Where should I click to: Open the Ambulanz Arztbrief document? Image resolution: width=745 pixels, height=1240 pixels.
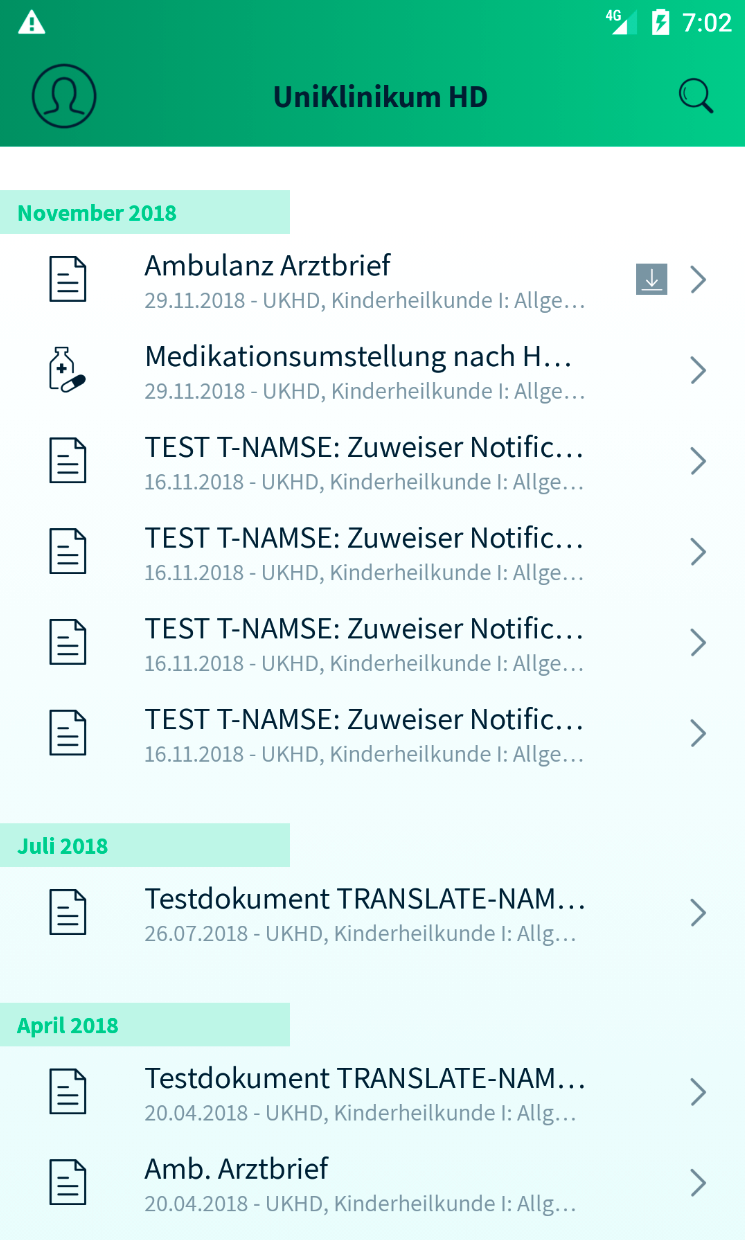(x=364, y=280)
